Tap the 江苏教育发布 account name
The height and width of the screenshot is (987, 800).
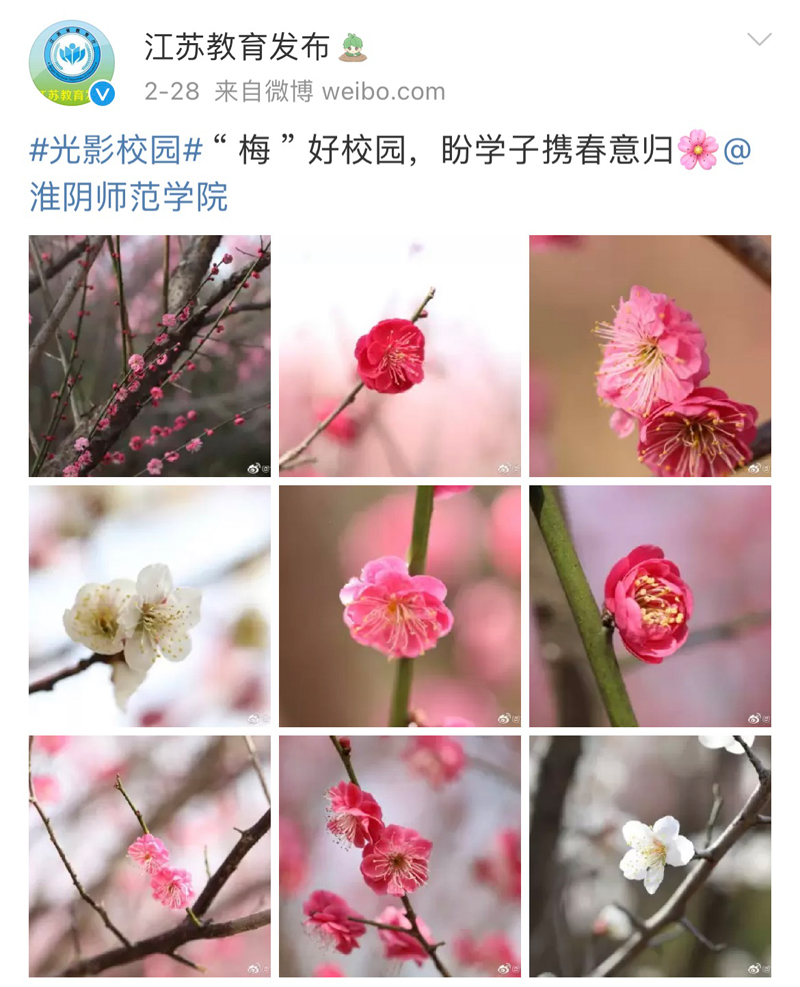(237, 46)
